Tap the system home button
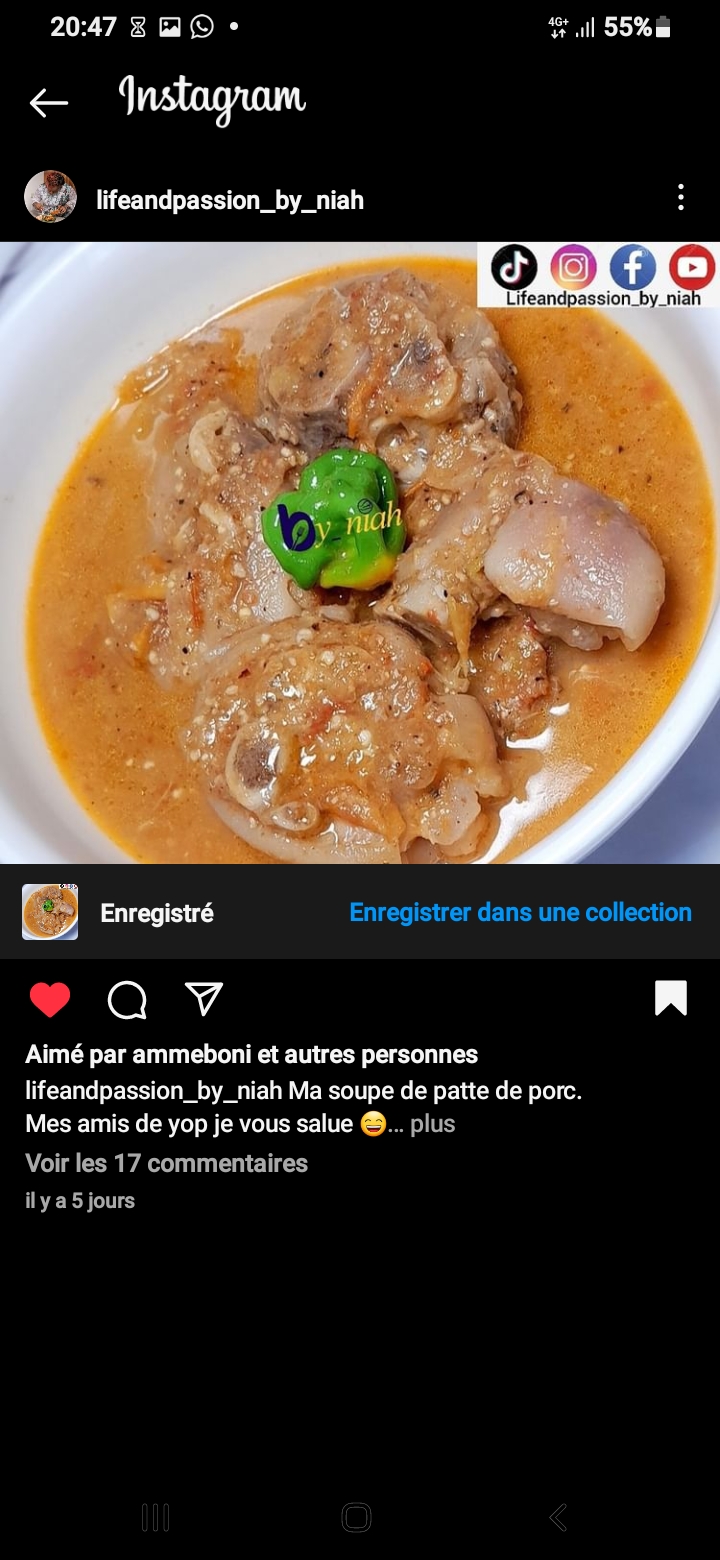This screenshot has width=720, height=1560. (357, 1517)
